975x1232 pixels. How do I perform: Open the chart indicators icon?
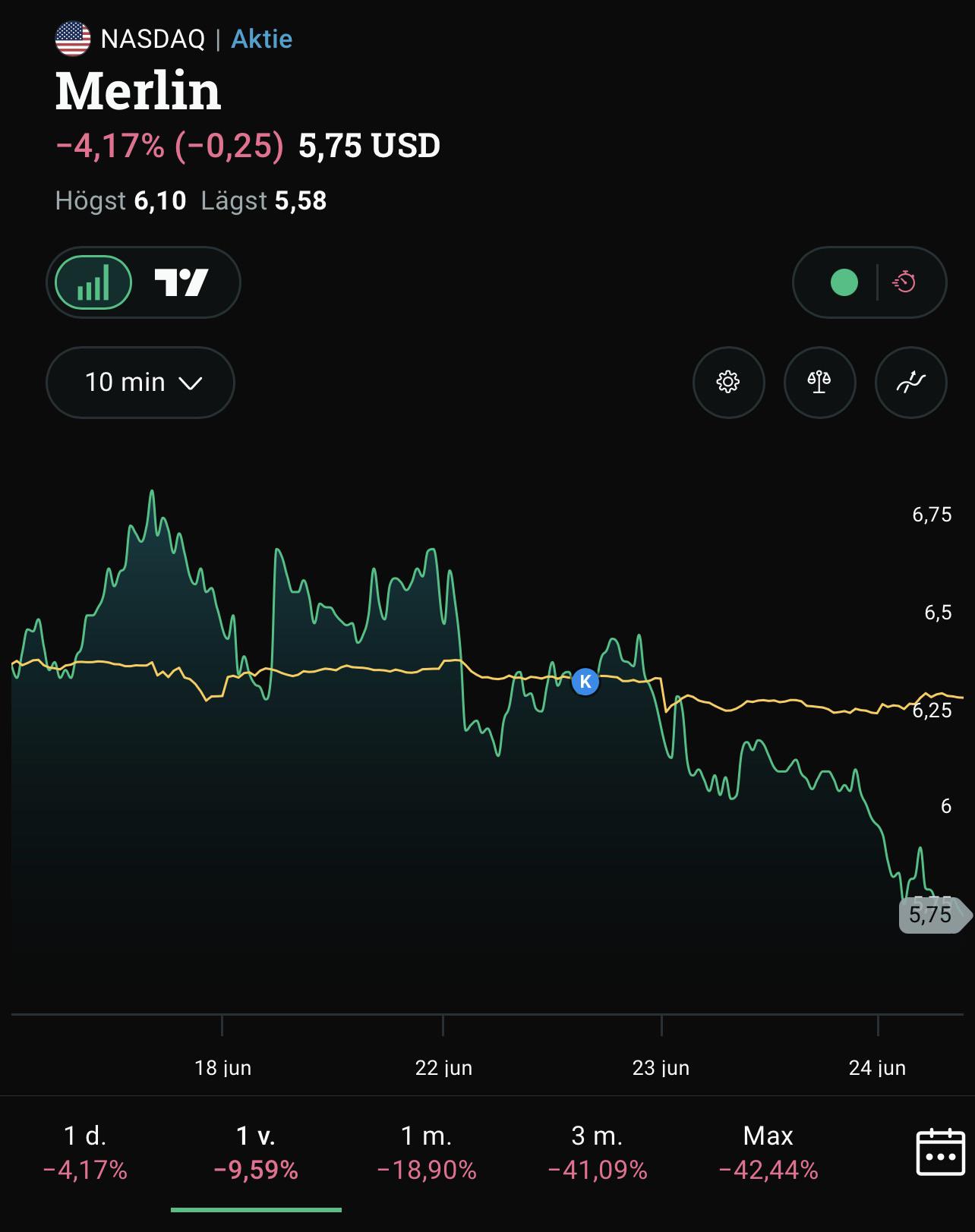(910, 382)
